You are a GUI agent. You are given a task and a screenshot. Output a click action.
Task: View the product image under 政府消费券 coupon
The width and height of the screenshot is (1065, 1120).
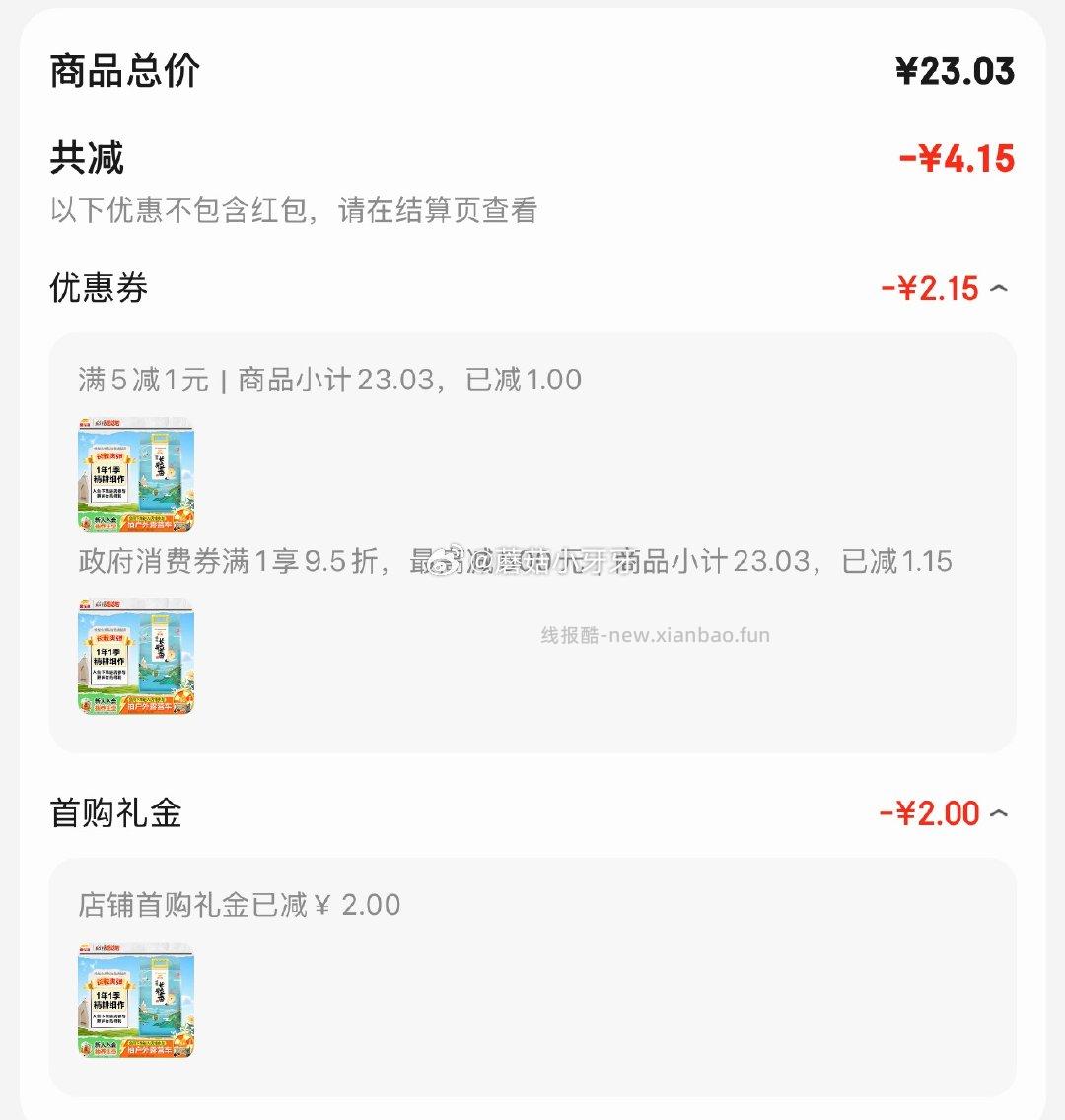coord(134,659)
